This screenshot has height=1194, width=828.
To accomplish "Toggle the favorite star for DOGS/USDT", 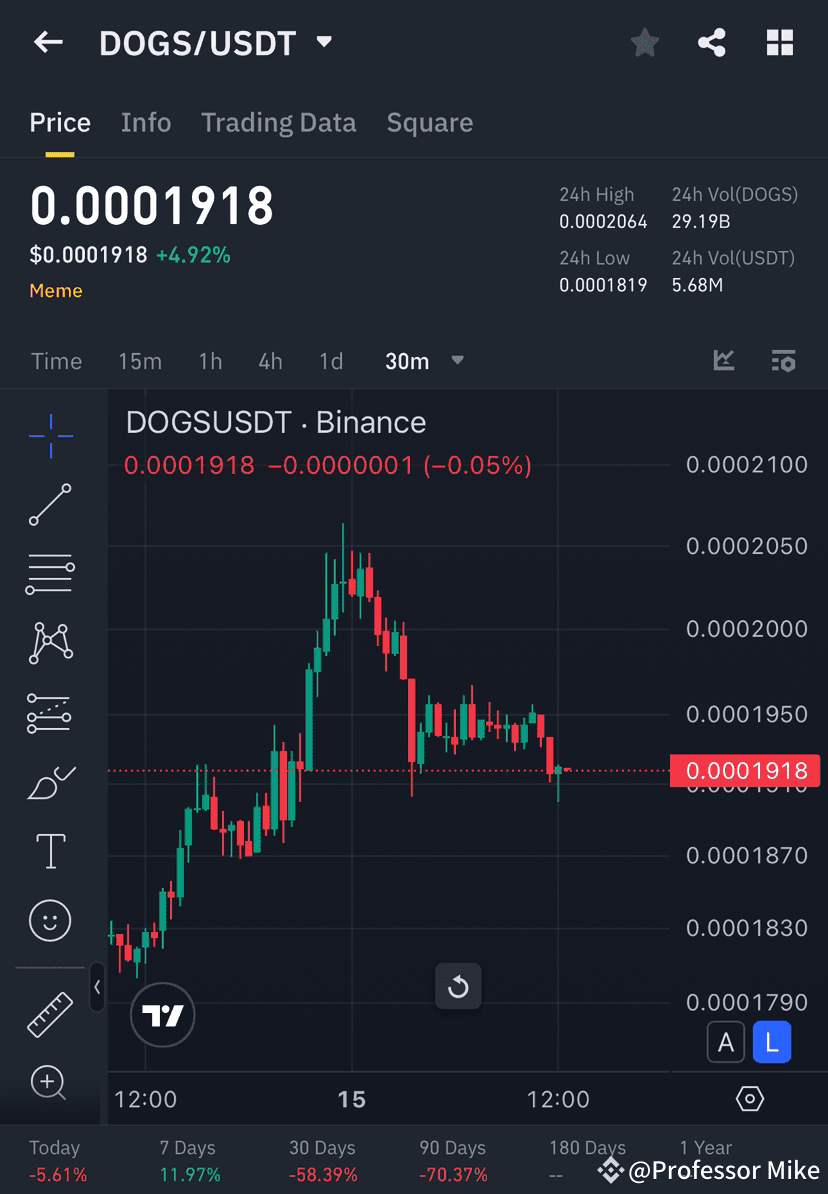I will pos(644,42).
